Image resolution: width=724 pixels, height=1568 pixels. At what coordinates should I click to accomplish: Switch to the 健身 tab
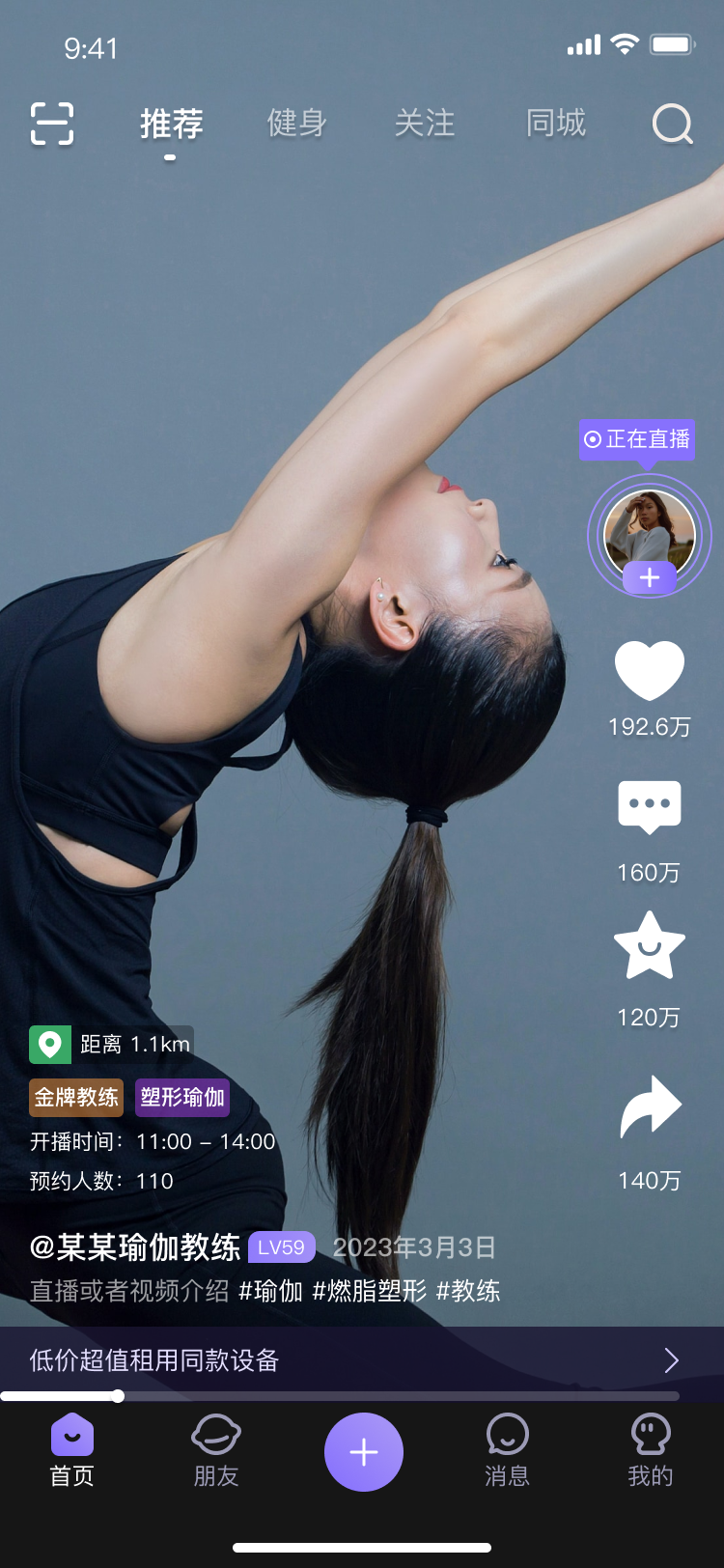[296, 124]
